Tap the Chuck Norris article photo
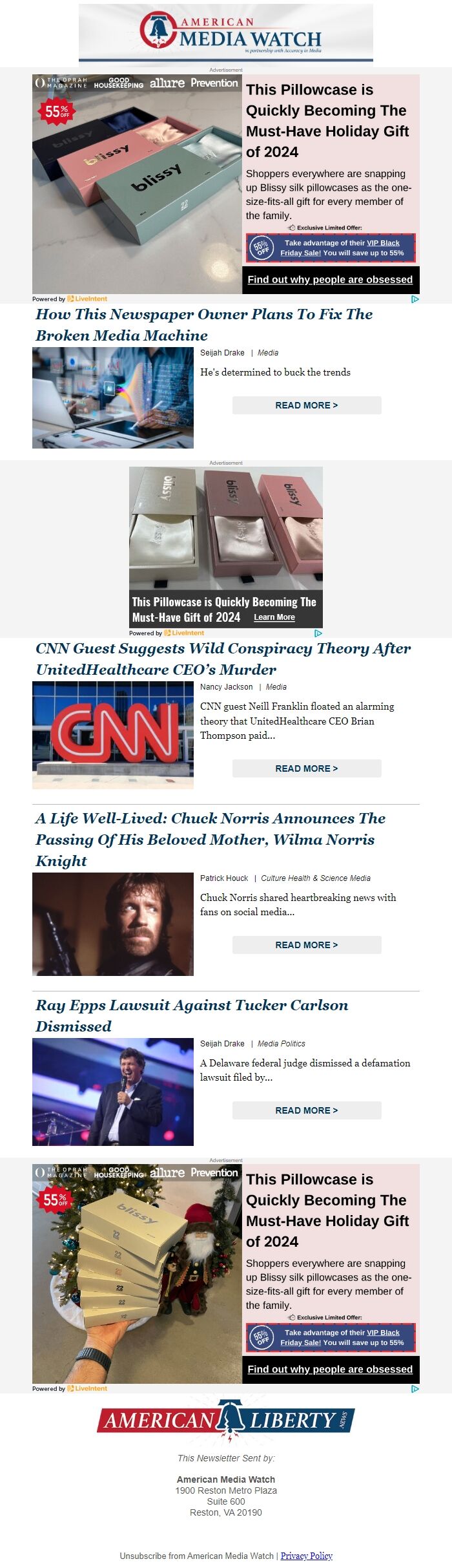Image resolution: width=452 pixels, height=1568 pixels. point(113,924)
